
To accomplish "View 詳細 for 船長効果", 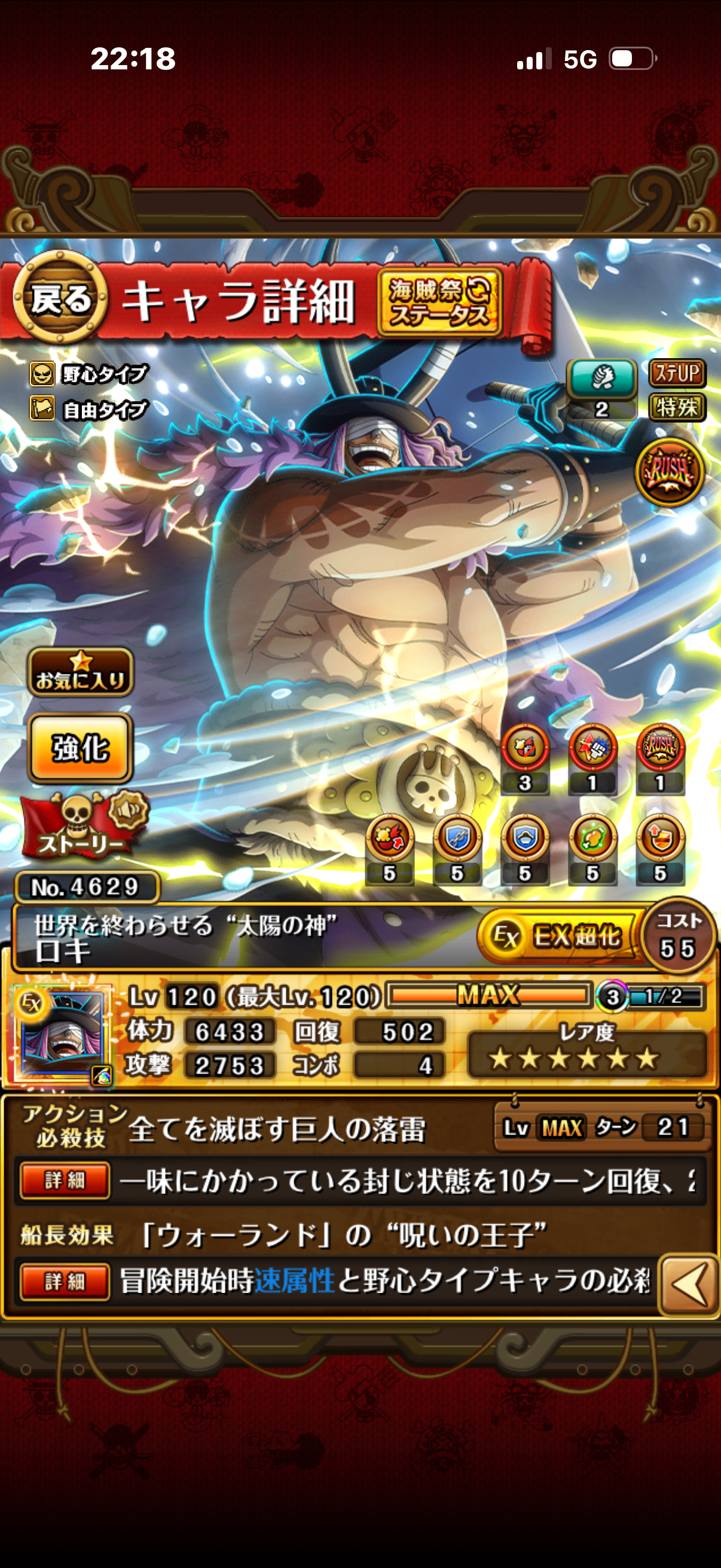I will [x=65, y=1282].
